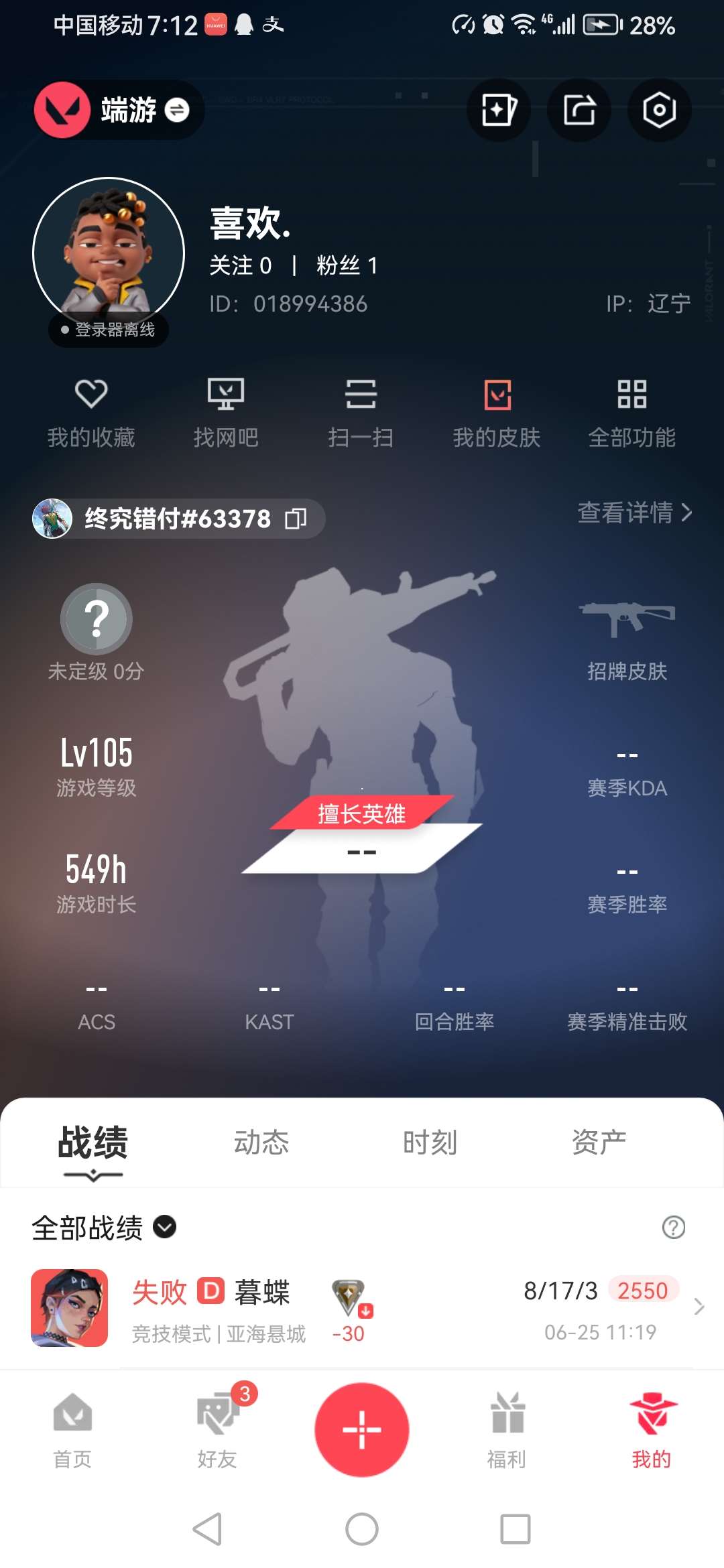
Task: Select the 资产 tab
Action: [x=599, y=1142]
